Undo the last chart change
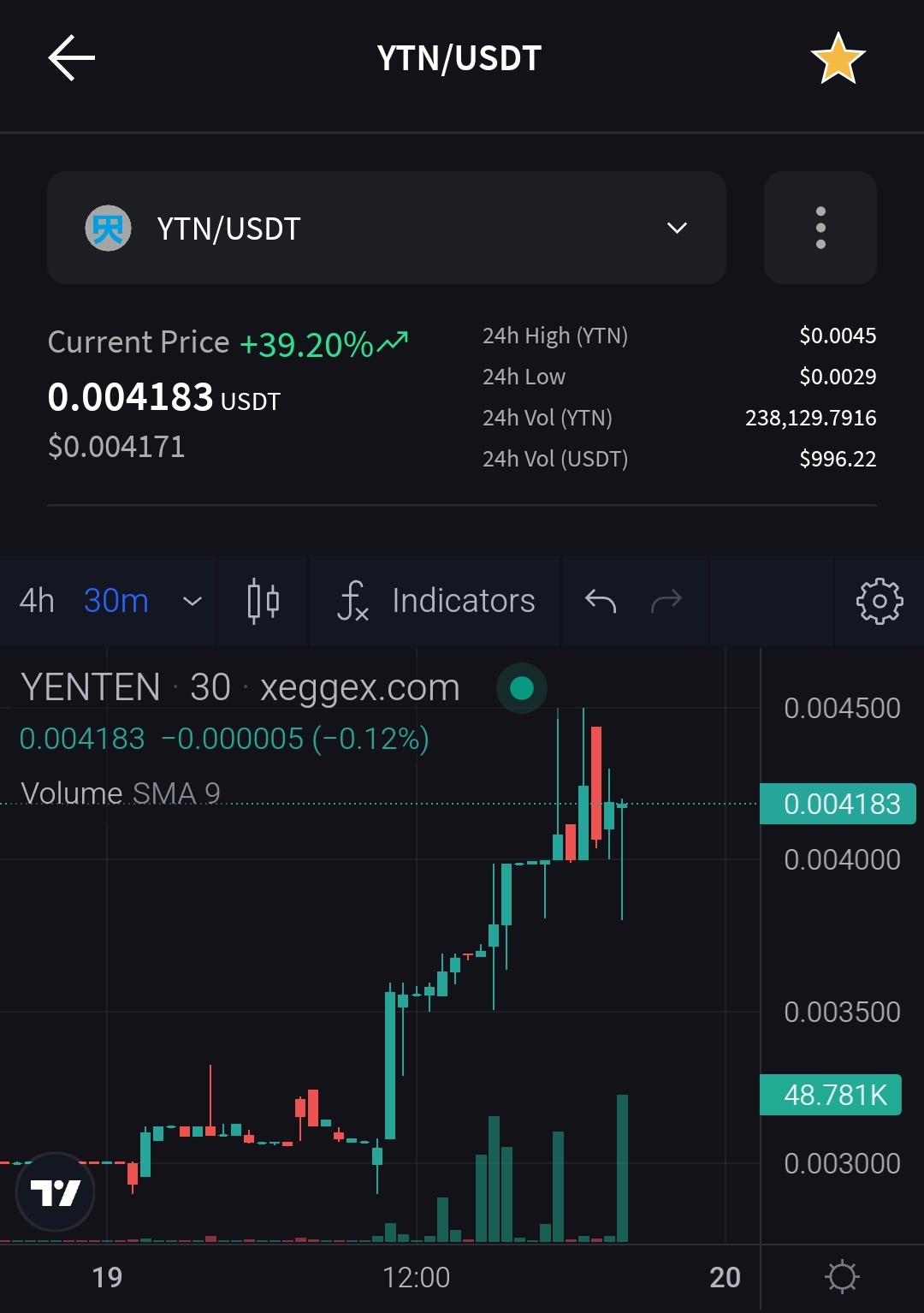Viewport: 924px width, 1313px height. tap(601, 601)
